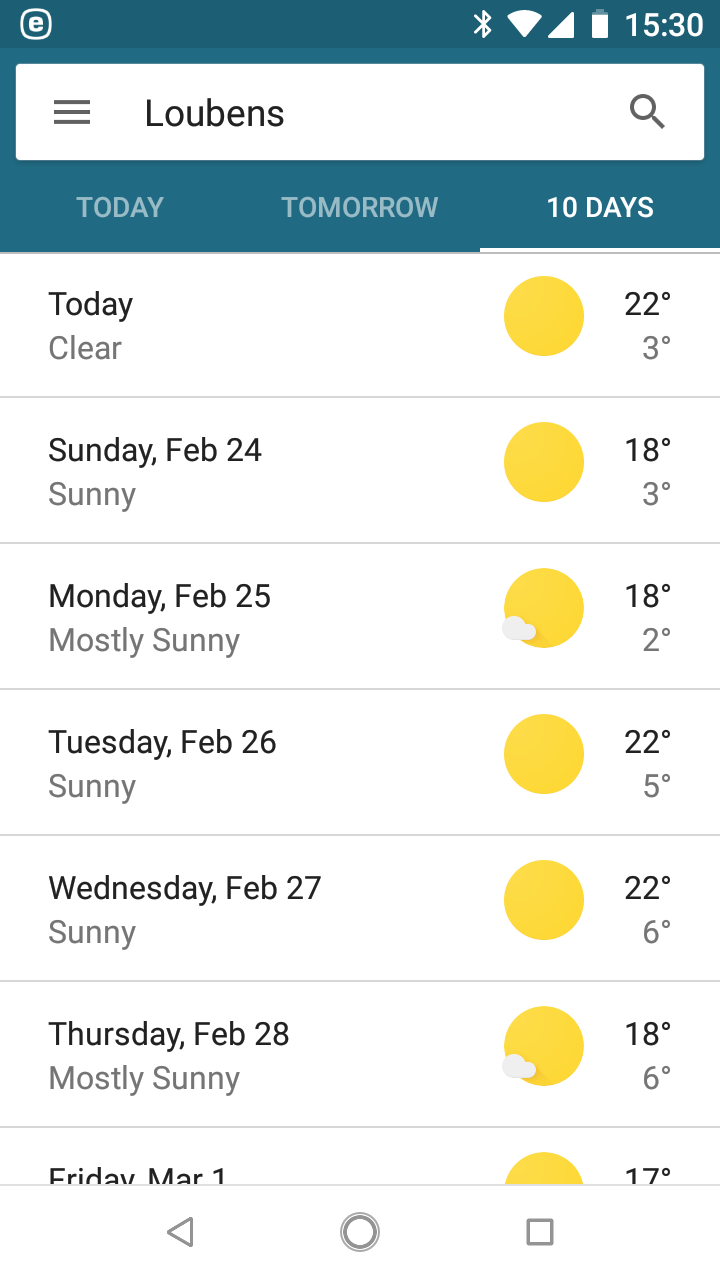Show Wednesday, Feb 27 forecast details
This screenshot has height=1280, width=720.
(x=360, y=909)
